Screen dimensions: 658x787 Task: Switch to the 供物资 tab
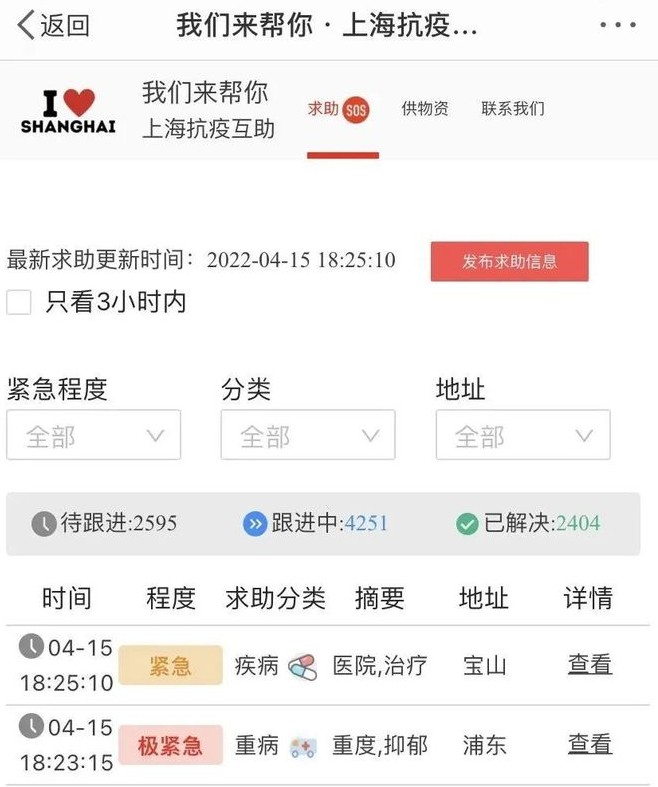(x=425, y=109)
